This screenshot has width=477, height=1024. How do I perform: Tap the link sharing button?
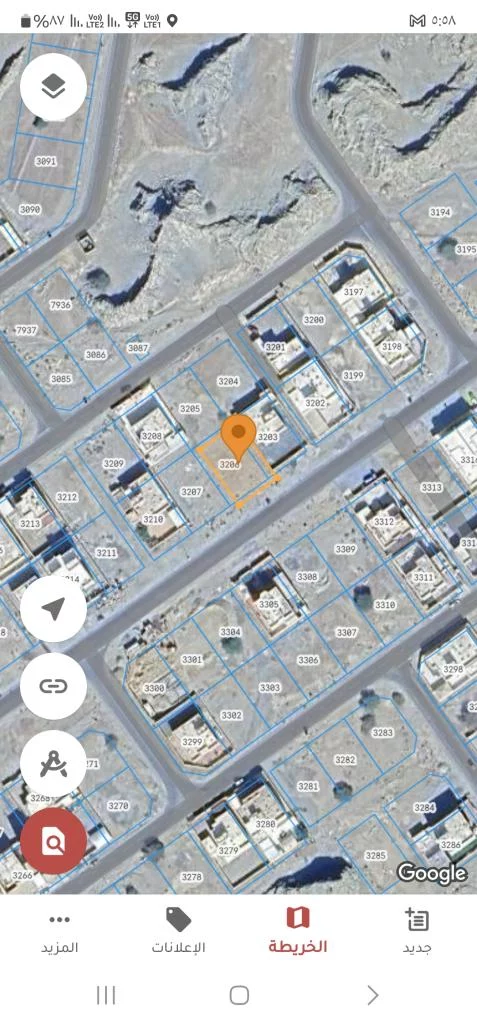click(53, 686)
